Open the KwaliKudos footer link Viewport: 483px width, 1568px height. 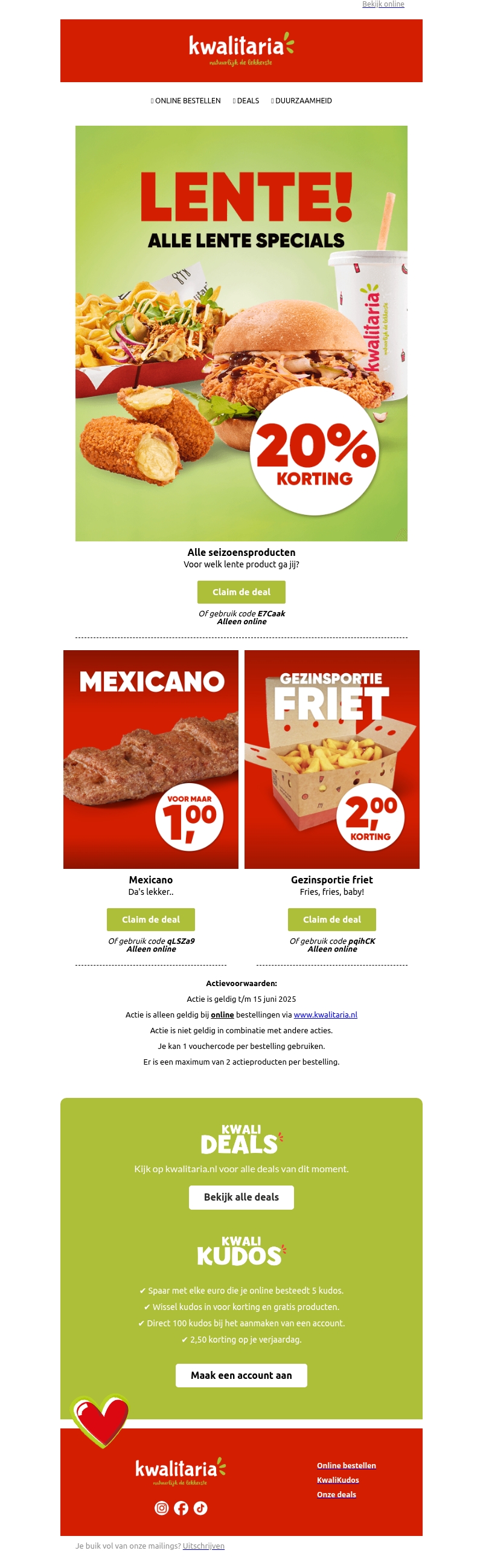(337, 1480)
